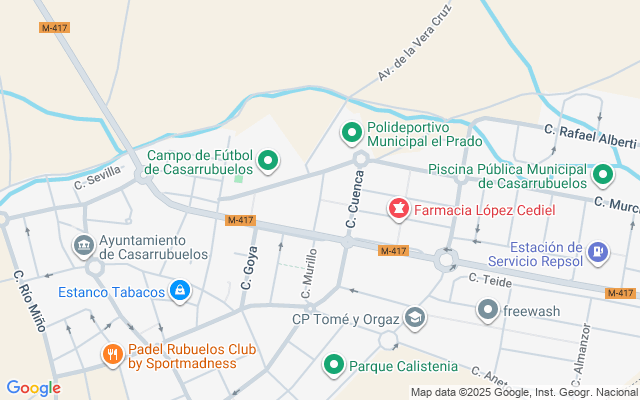Tap the Ayuntamiento de Casarrubuelos pin

[x=84, y=245]
